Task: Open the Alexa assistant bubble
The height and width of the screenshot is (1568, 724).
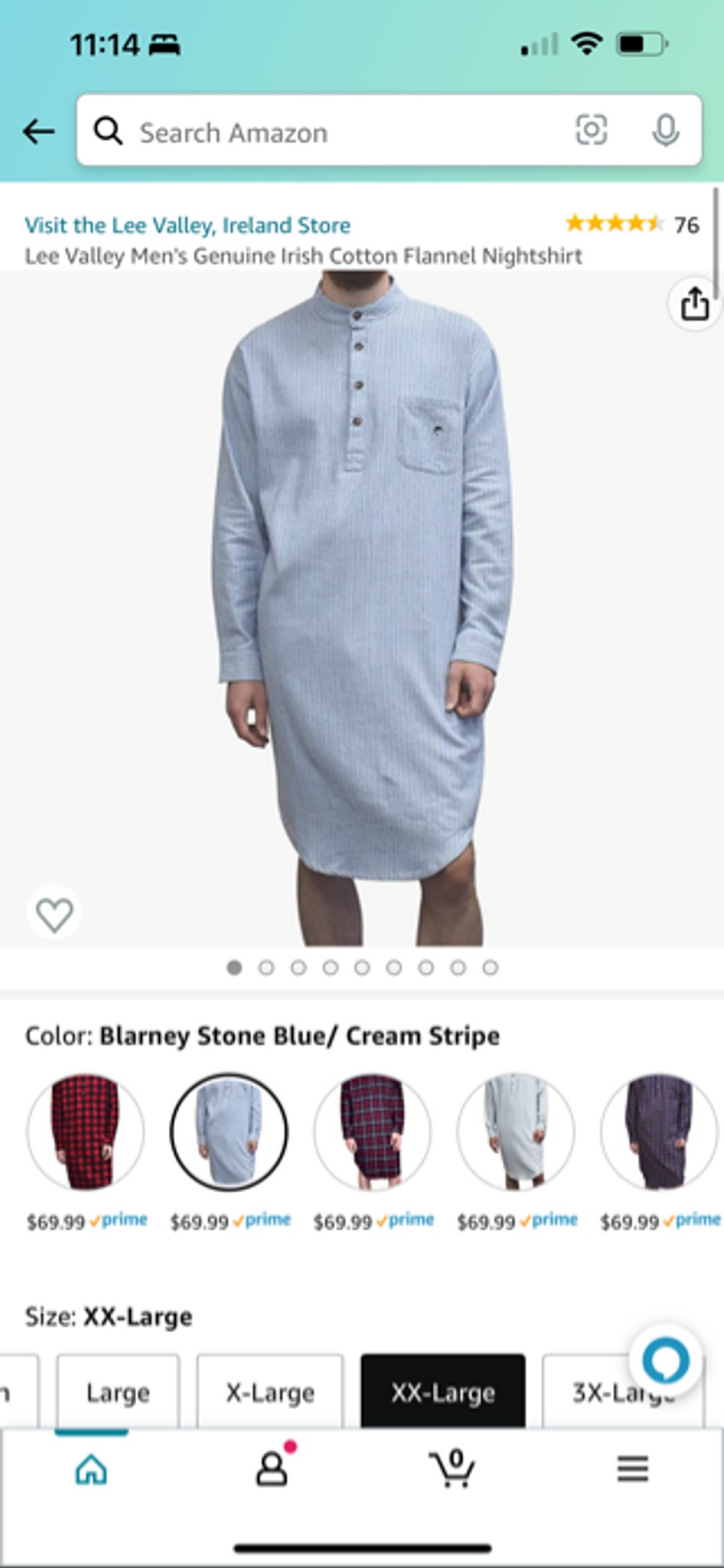Action: (665, 1361)
